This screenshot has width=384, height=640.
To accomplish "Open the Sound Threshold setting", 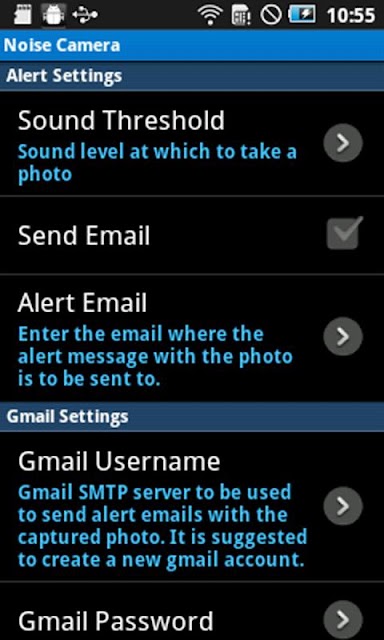I will click(x=192, y=143).
